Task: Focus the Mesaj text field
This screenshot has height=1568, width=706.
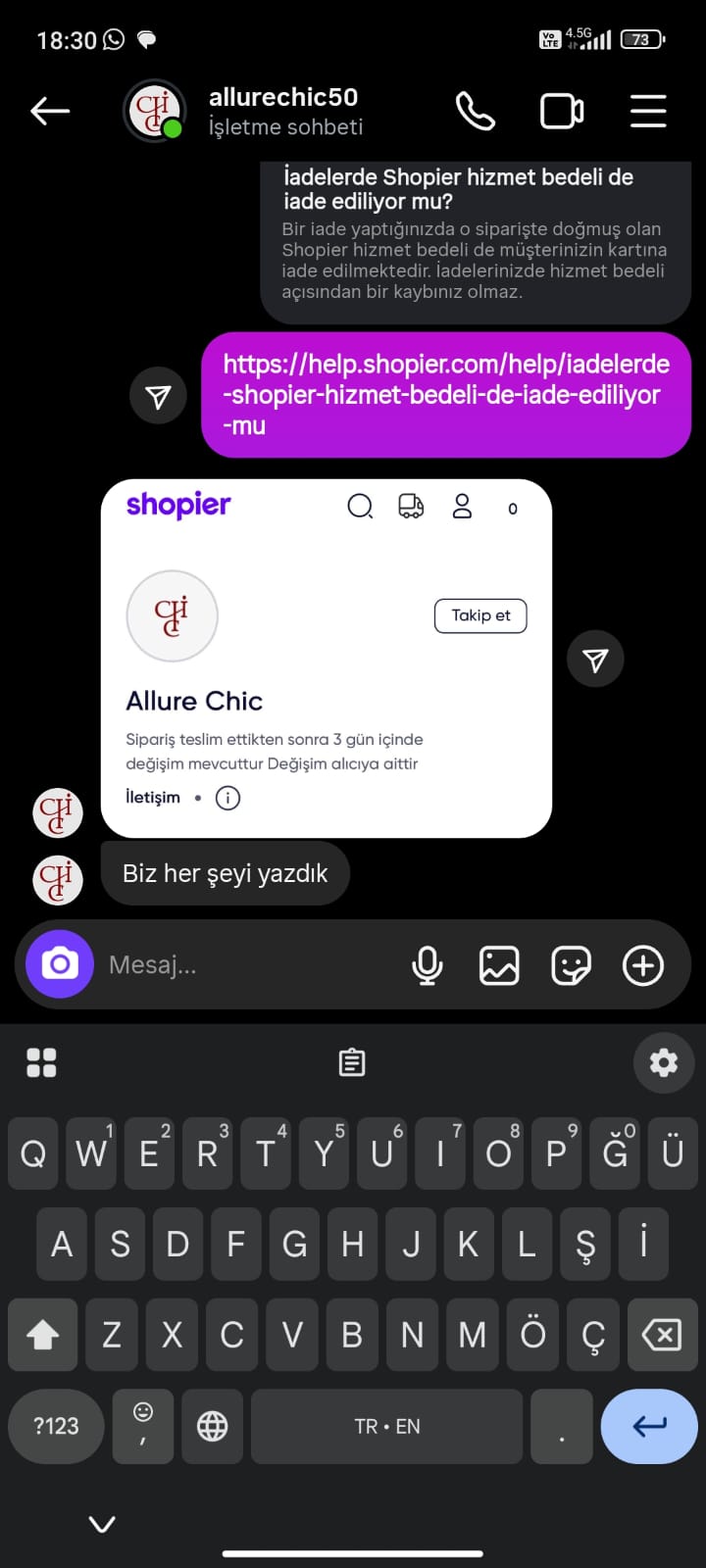Action: (x=245, y=965)
